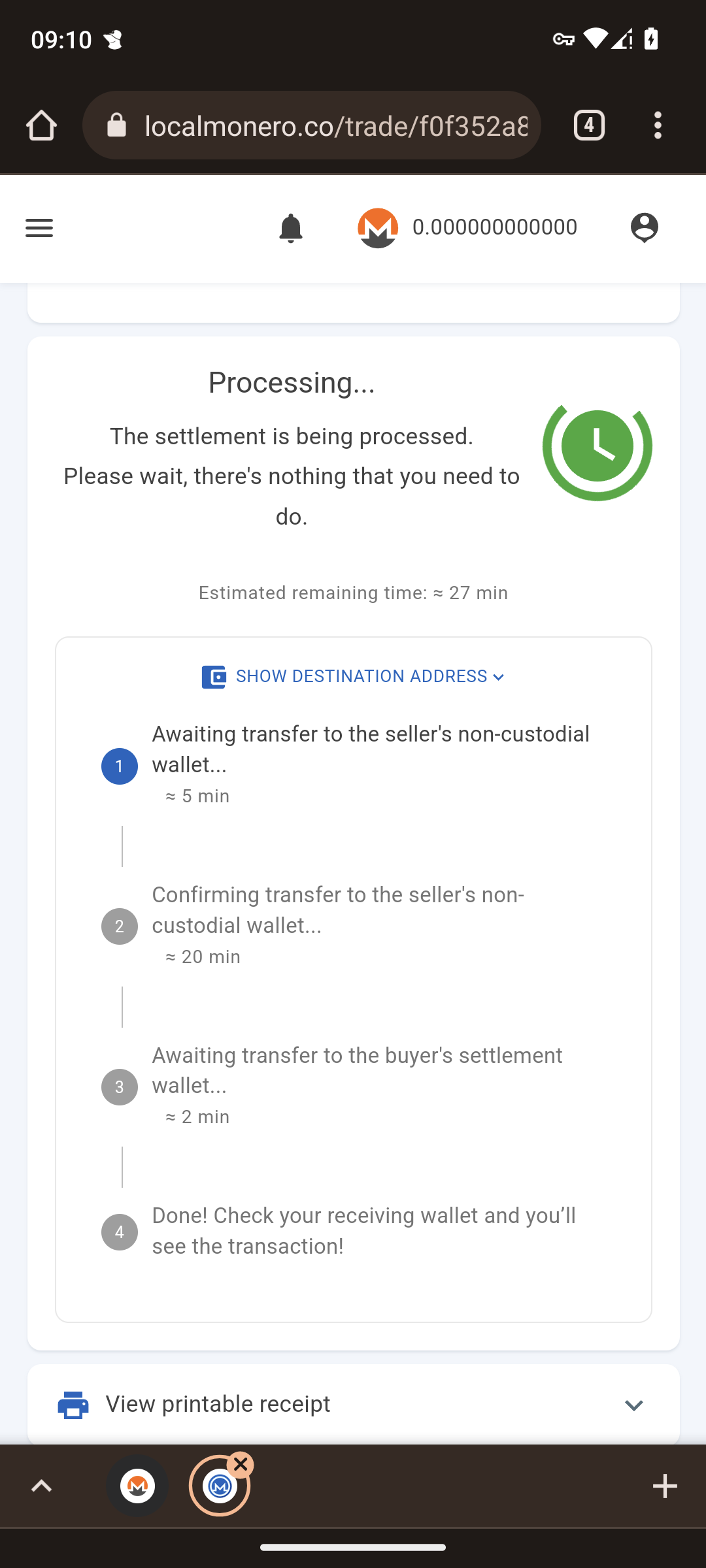
Task: Switch to the orange Monero tab
Action: (x=138, y=1486)
